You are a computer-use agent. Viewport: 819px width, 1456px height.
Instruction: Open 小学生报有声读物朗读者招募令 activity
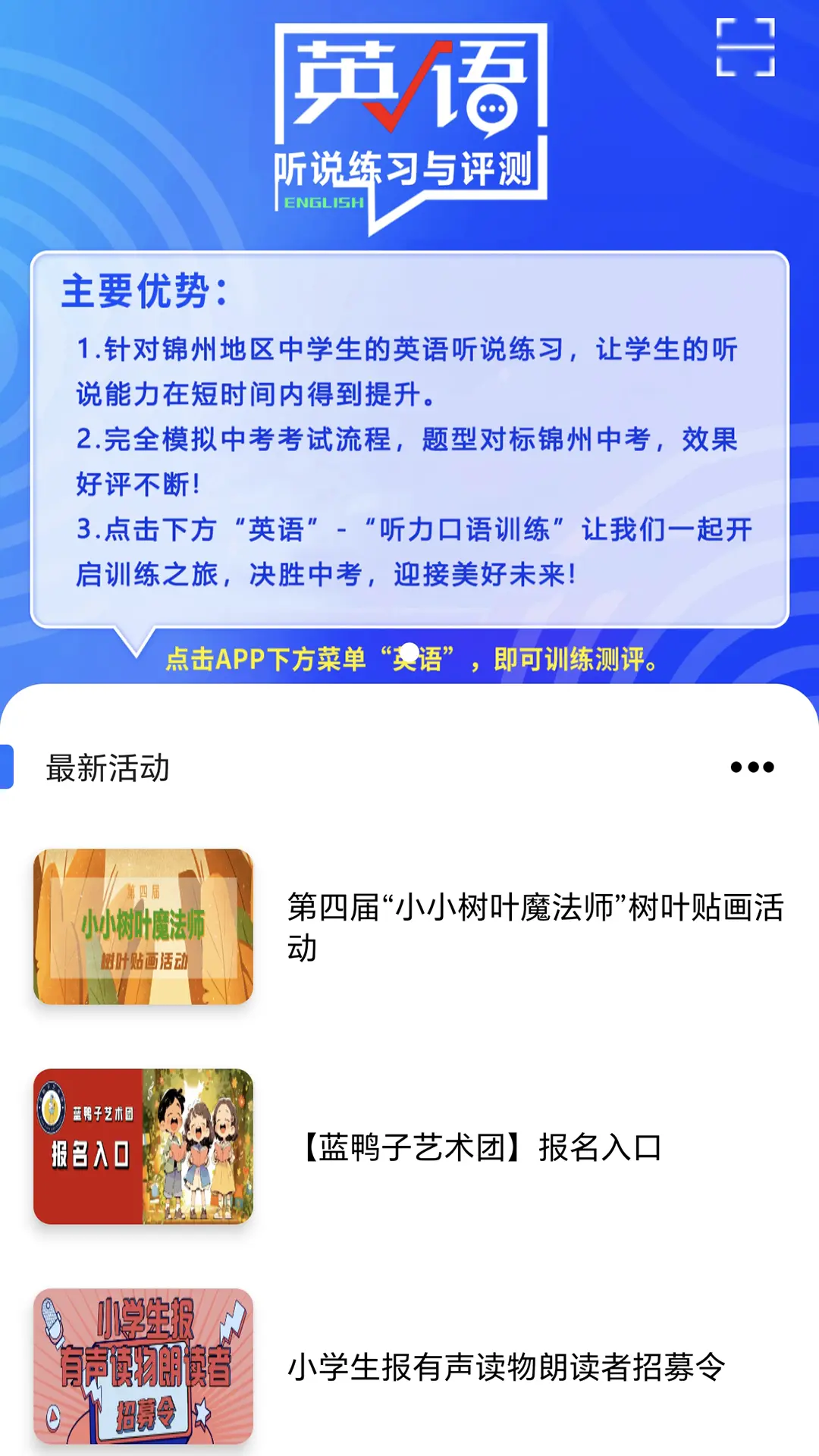[x=409, y=1367]
